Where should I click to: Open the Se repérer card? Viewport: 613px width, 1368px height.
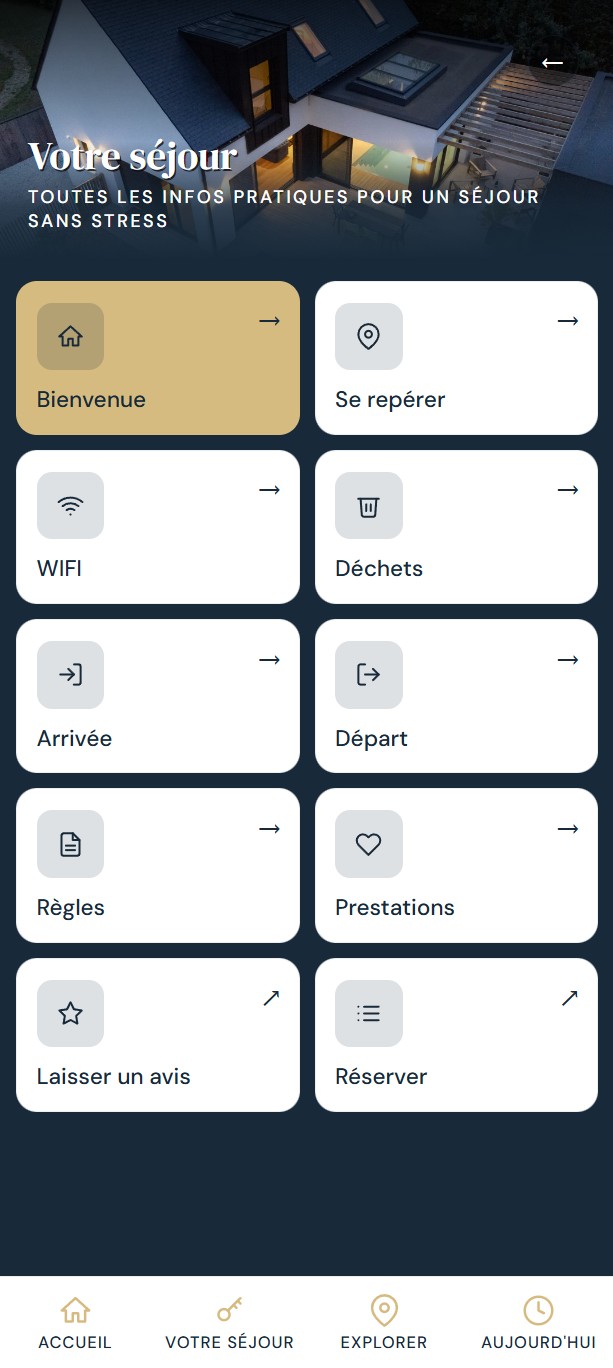point(456,358)
